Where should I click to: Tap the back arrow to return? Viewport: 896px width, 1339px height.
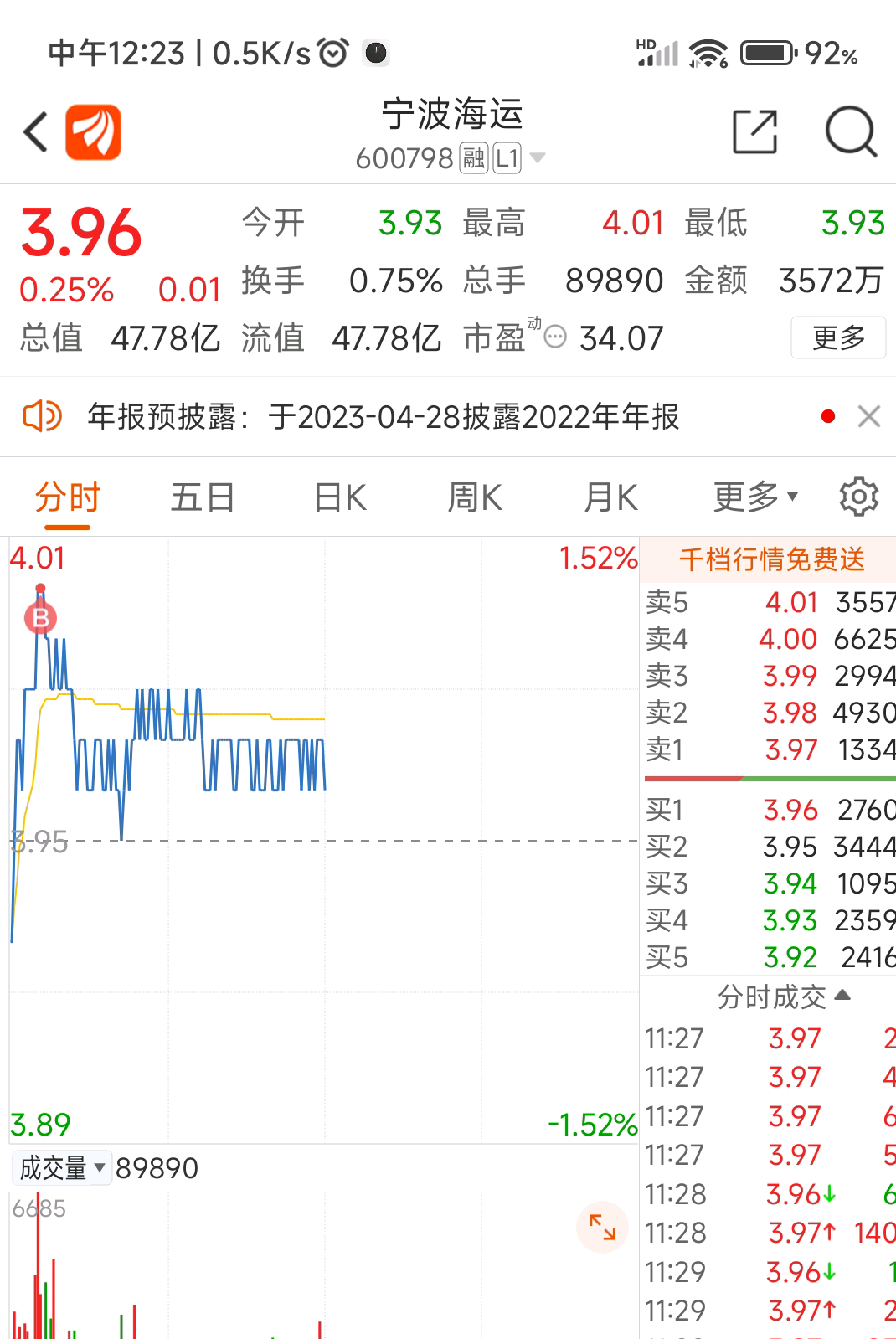coord(33,132)
